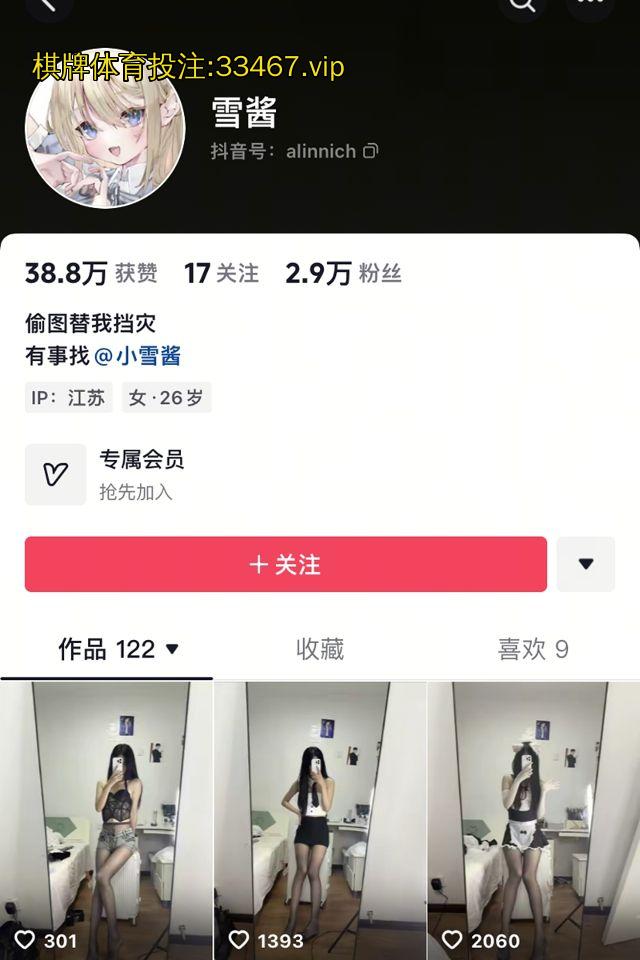Copy the Douyin ID alinnich
Image resolution: width=640 pixels, height=960 pixels.
pos(371,151)
